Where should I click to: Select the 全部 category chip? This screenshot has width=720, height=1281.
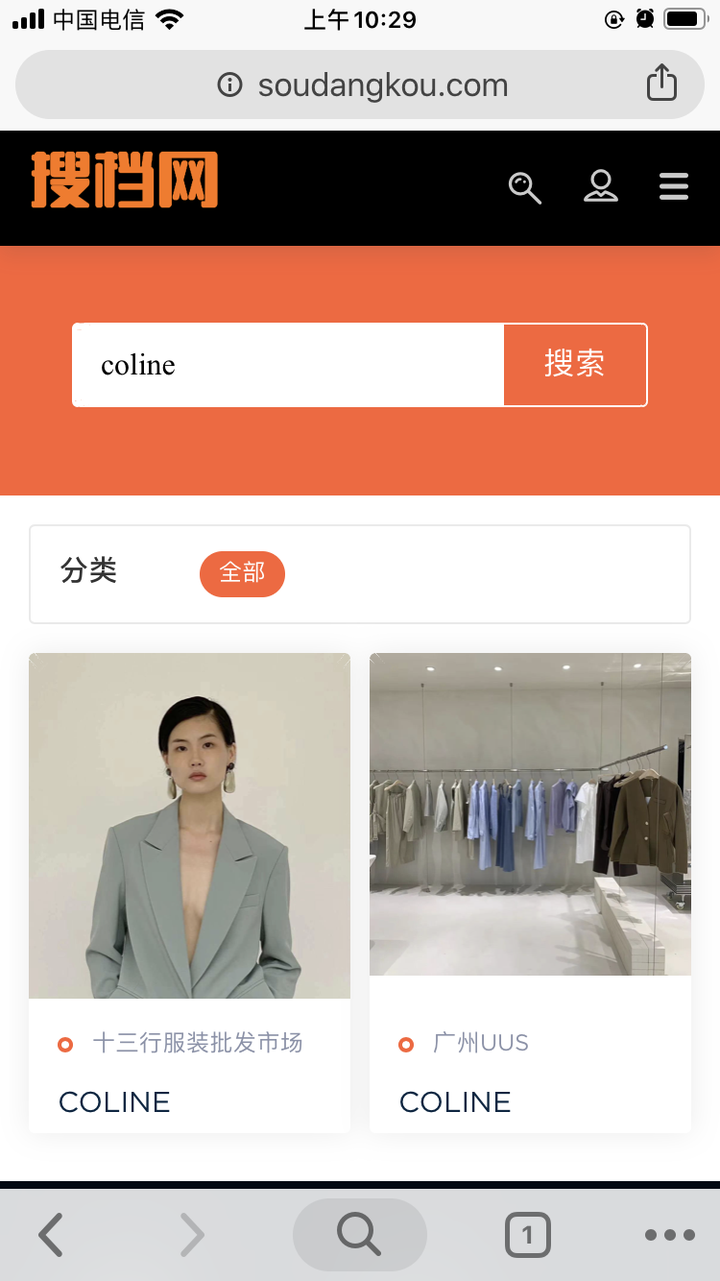[x=242, y=573]
